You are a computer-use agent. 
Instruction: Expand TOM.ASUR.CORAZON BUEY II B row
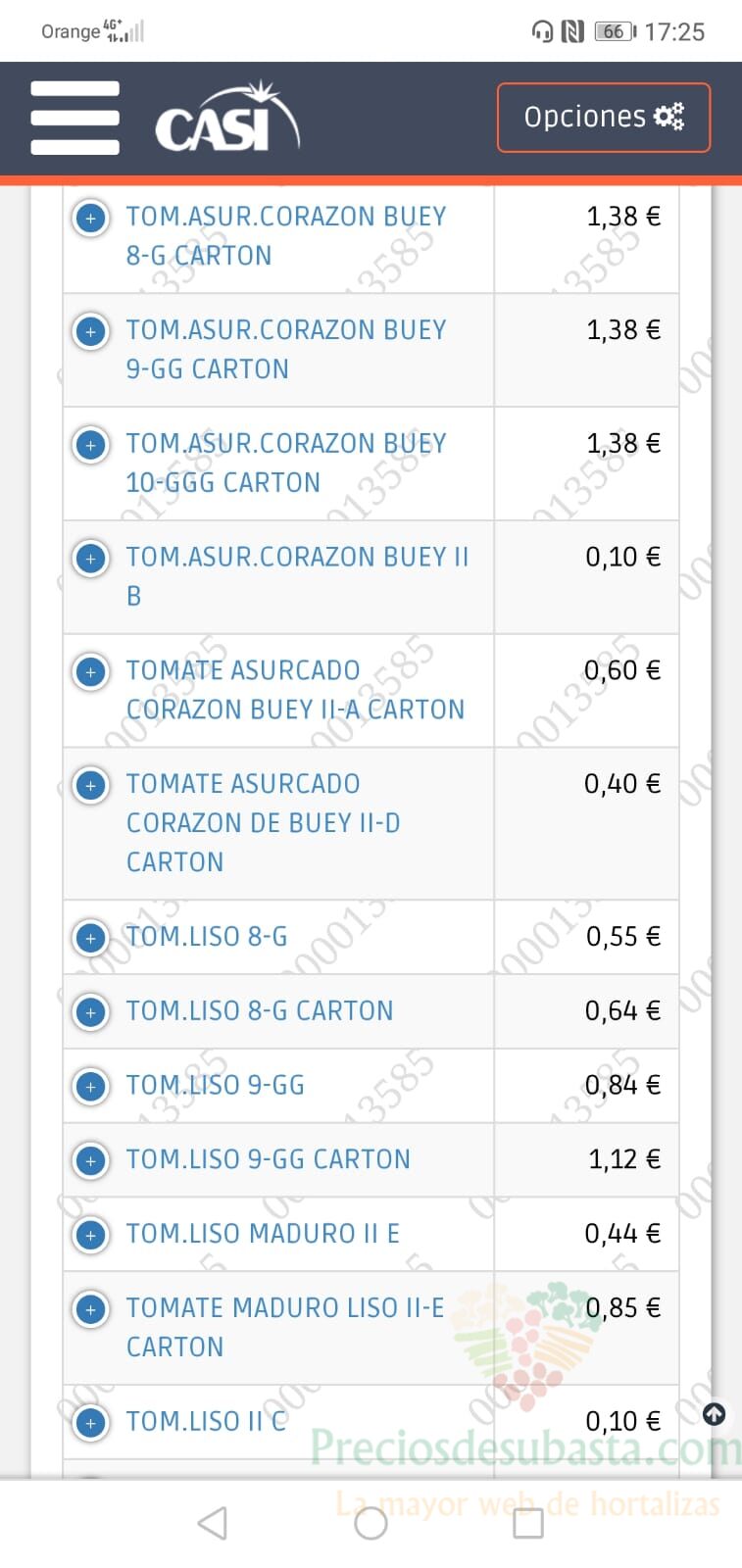click(90, 559)
